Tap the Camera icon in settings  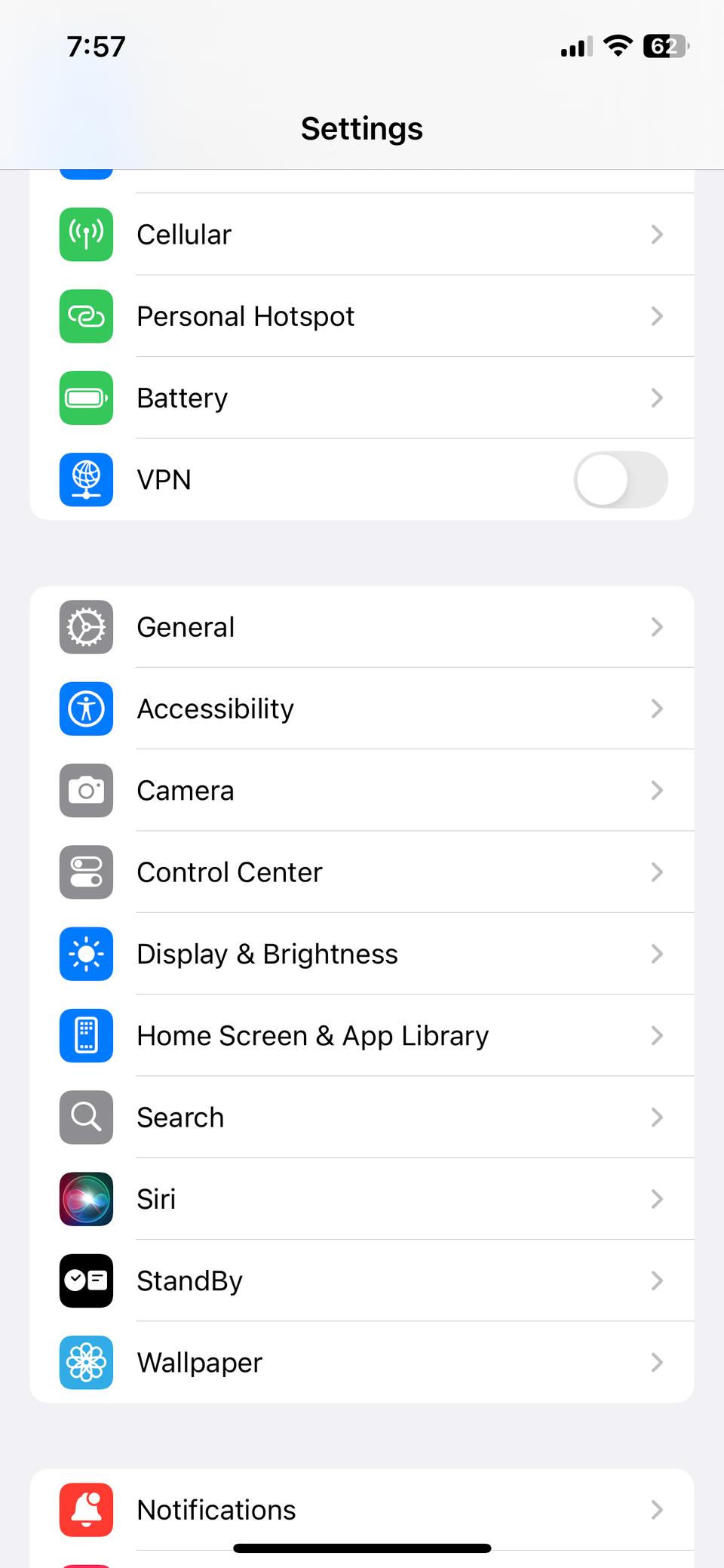tap(86, 791)
